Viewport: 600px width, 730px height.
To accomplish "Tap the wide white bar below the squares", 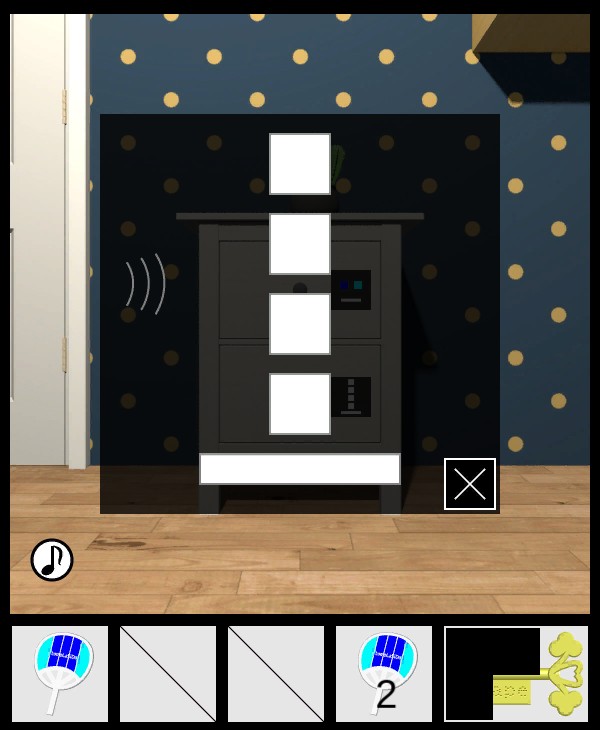I will click(x=300, y=469).
